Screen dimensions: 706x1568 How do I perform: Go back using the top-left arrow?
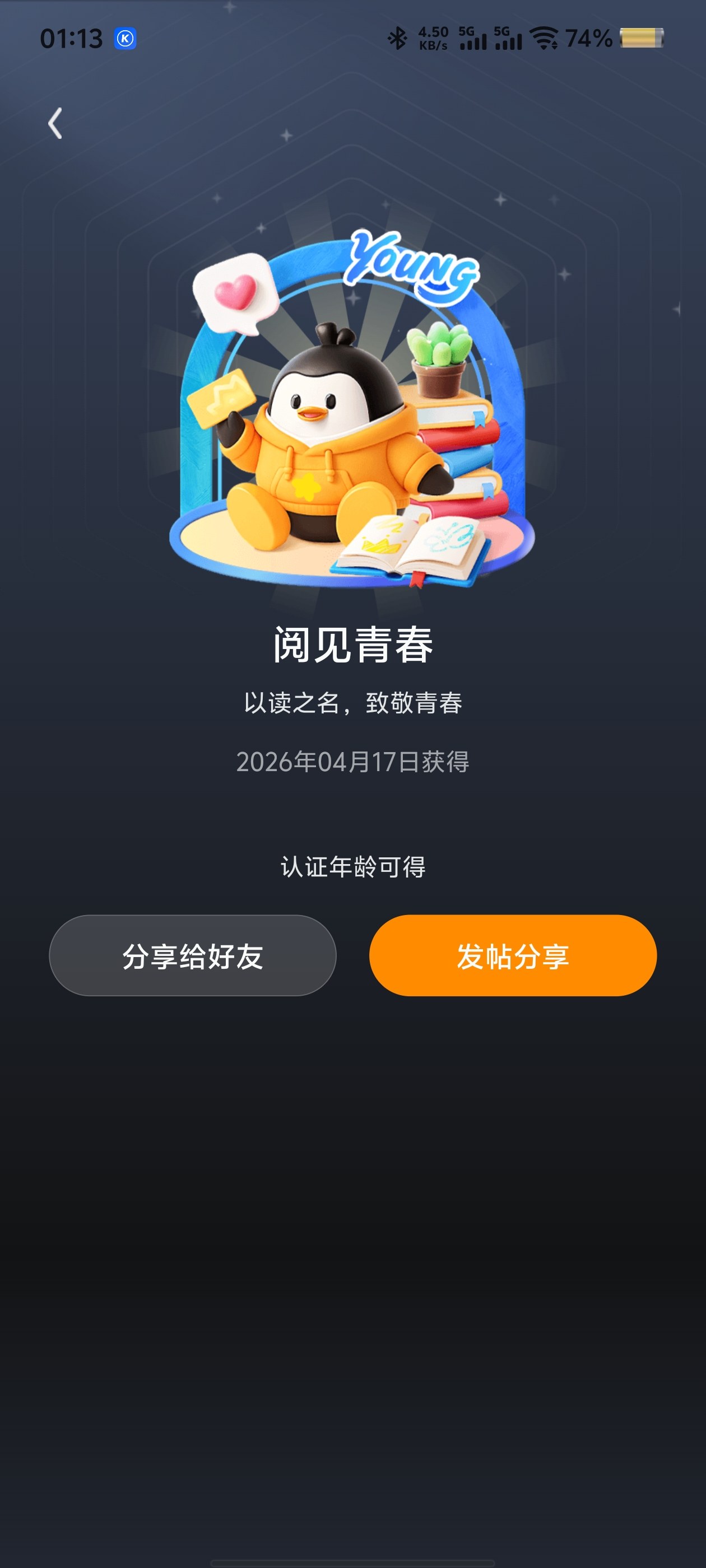pyautogui.click(x=55, y=124)
